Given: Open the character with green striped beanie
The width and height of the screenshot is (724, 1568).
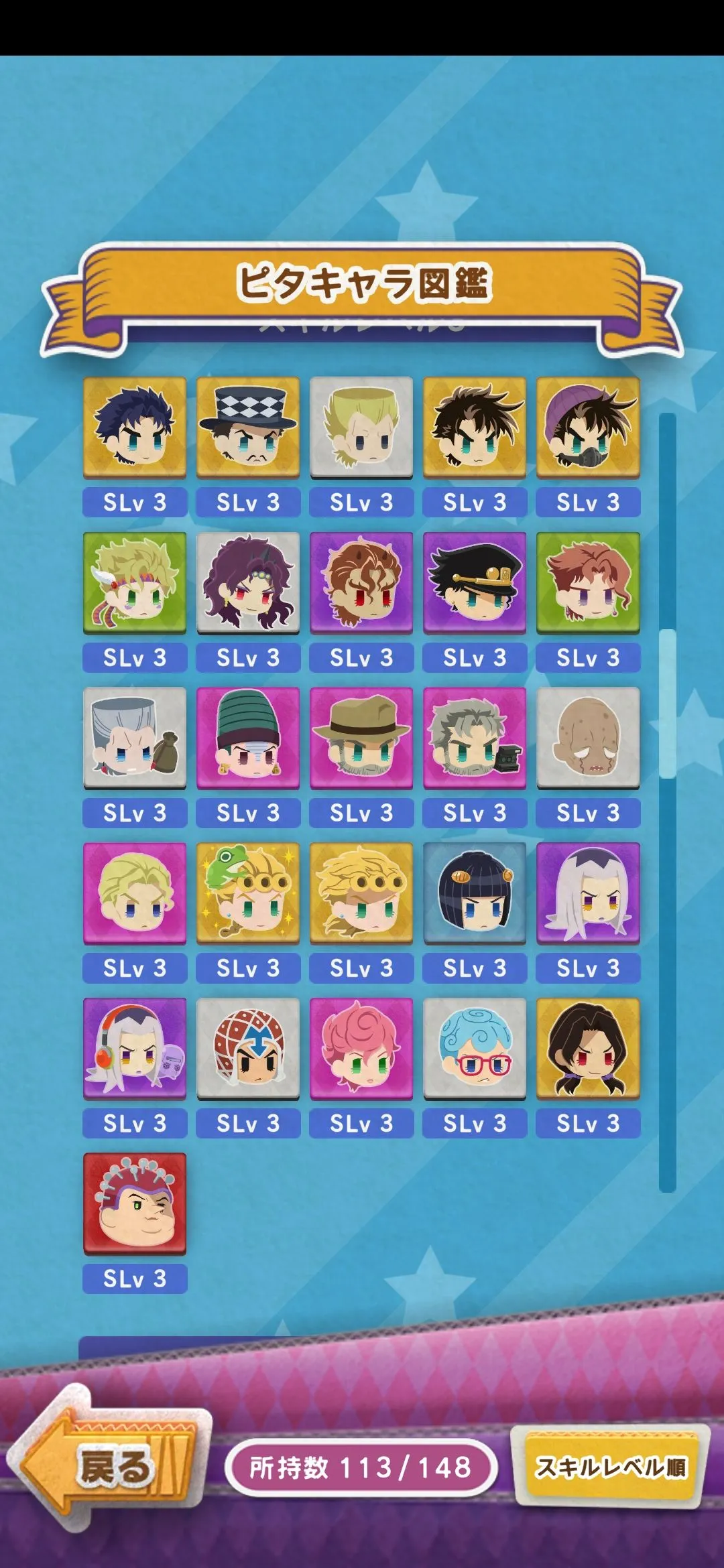Looking at the screenshot, I should (247, 737).
